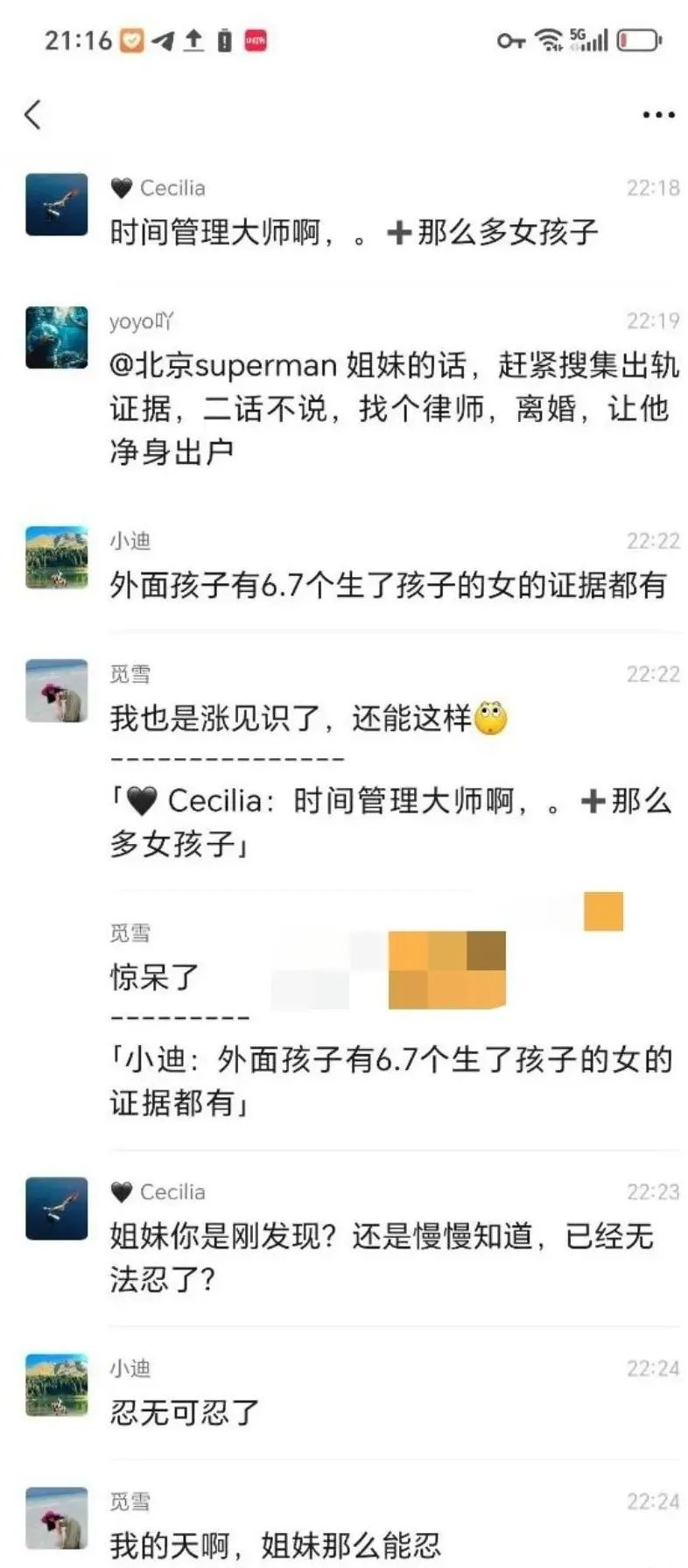Open 觅雪's avatar beside 我的天啊
This screenshot has height=1568, width=688.
[x=57, y=1518]
